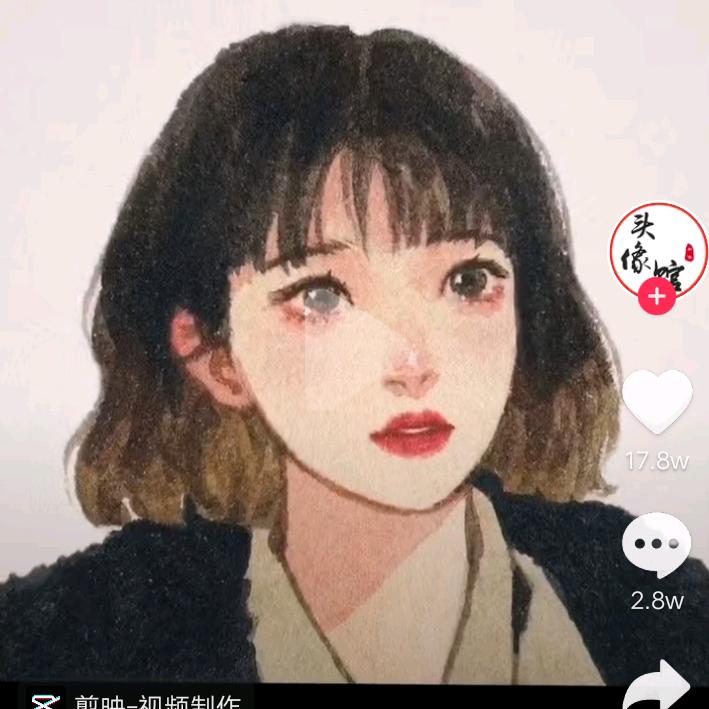Viewport: 709px width, 709px height.
Task: Open the comments bubble
Action: click(x=656, y=546)
